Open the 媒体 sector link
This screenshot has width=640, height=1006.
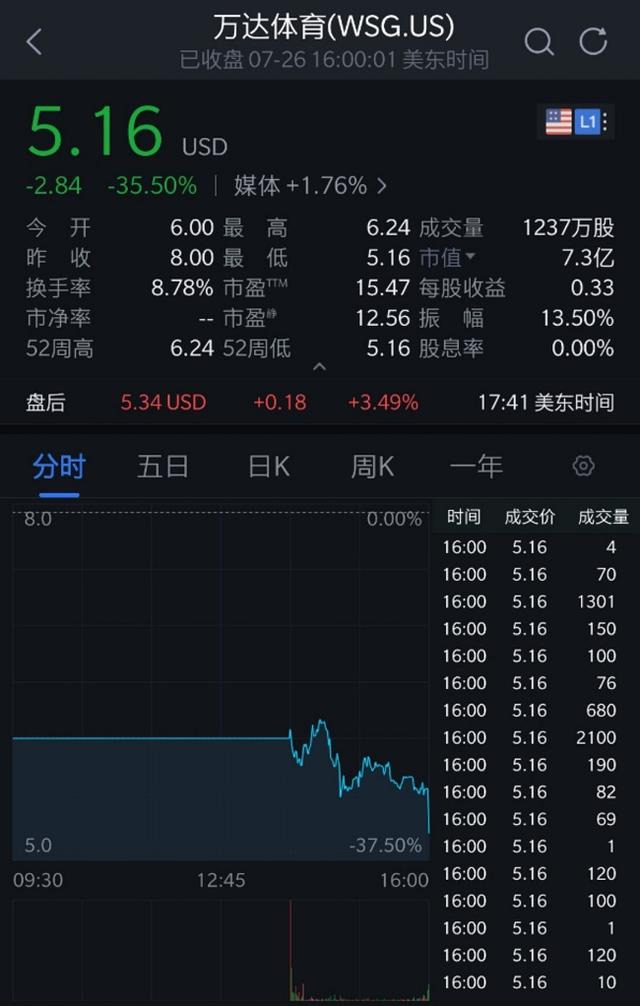point(310,185)
